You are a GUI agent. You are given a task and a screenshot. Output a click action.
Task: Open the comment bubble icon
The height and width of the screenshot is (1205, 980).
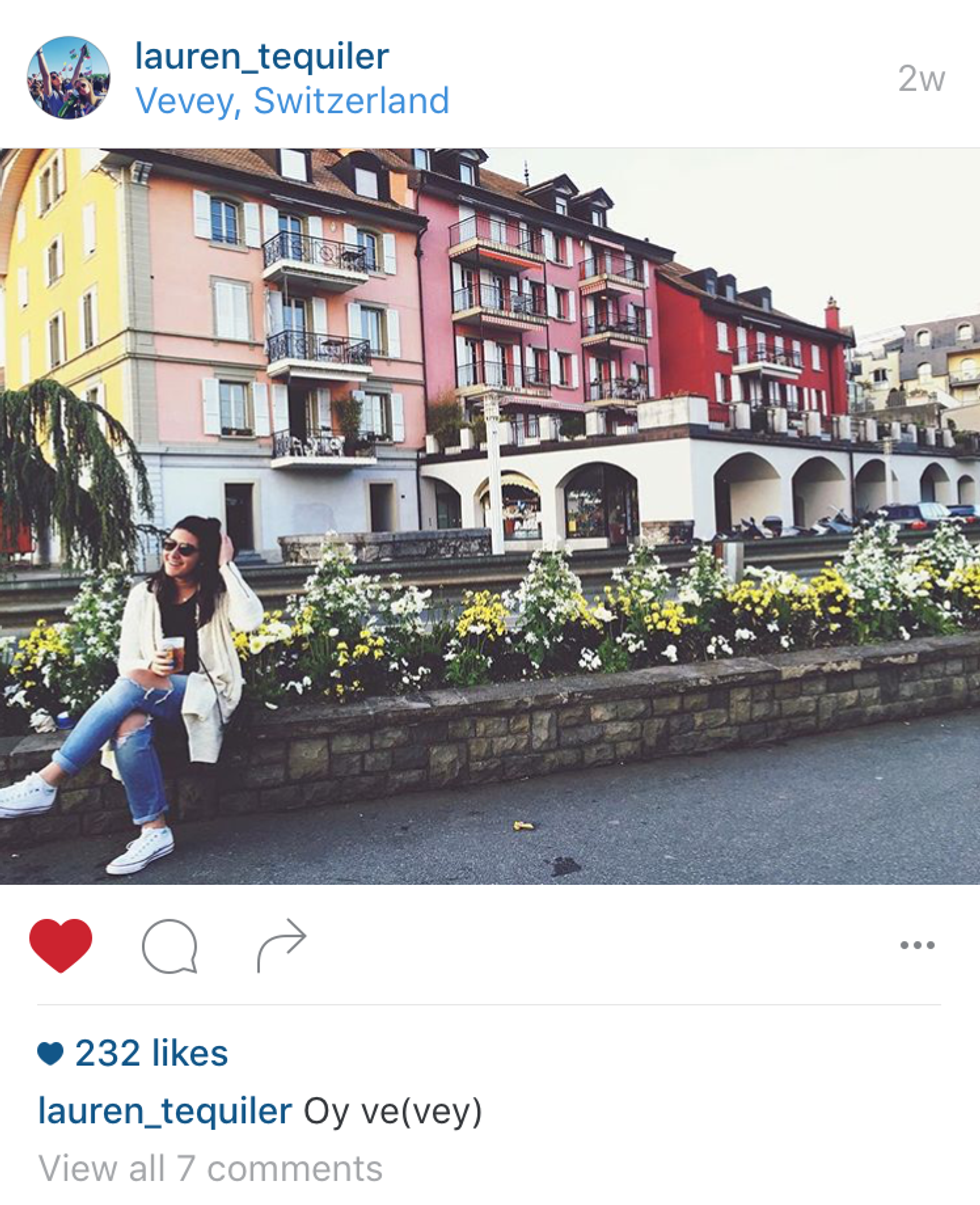[x=169, y=946]
